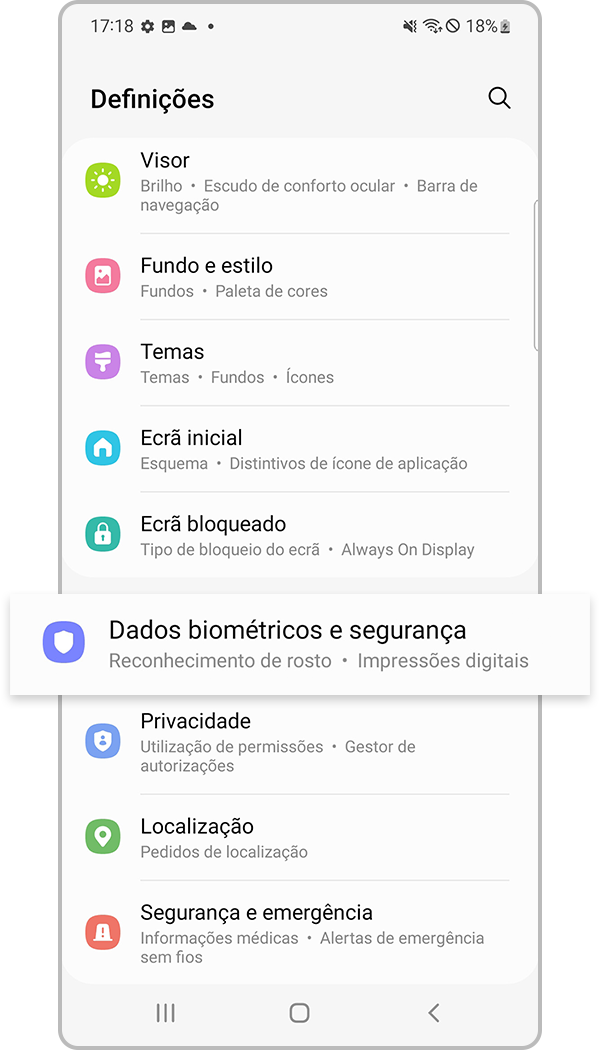Go to the home screen
Screen dimensions: 600x1050
299,1013
